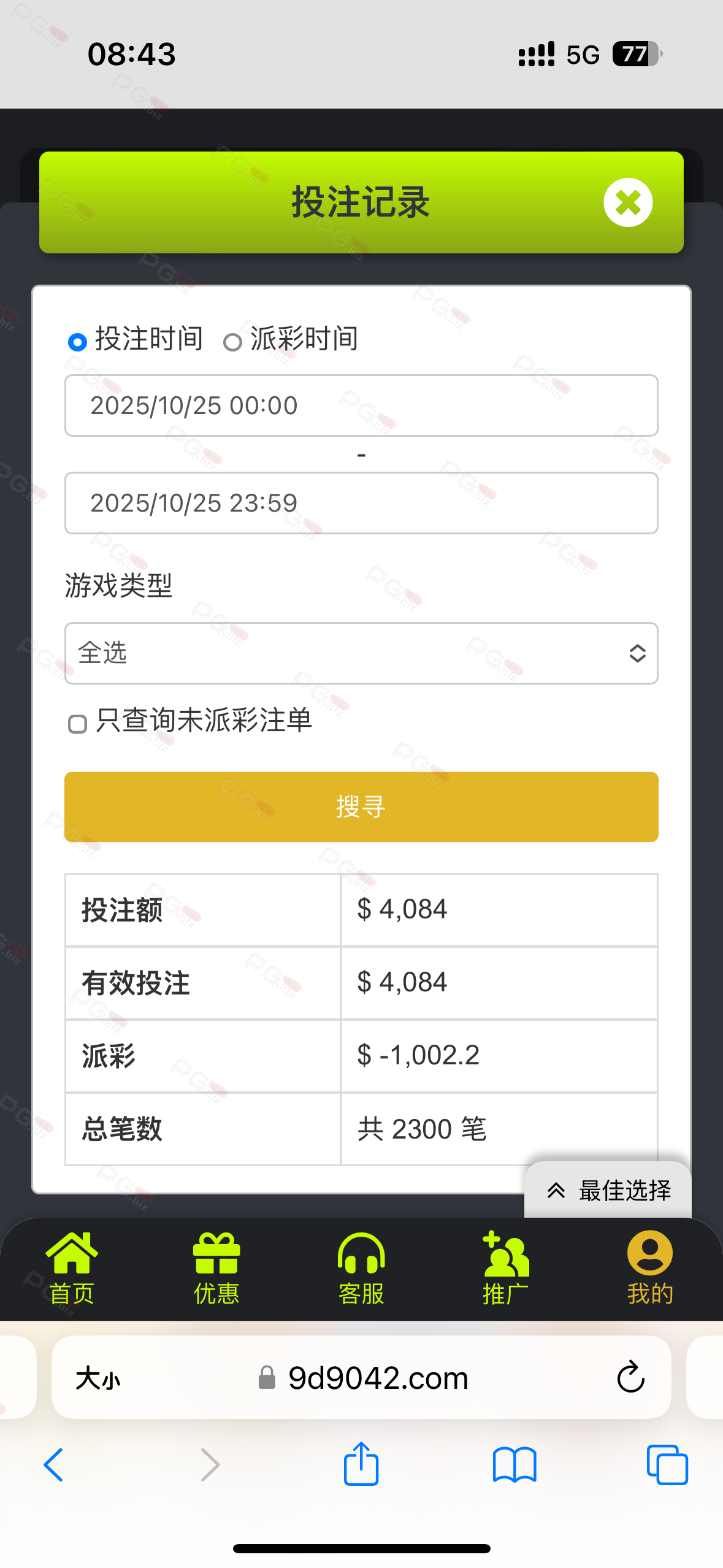This screenshot has width=723, height=1568.
Task: Close the 投注记录 dialog
Action: click(627, 202)
